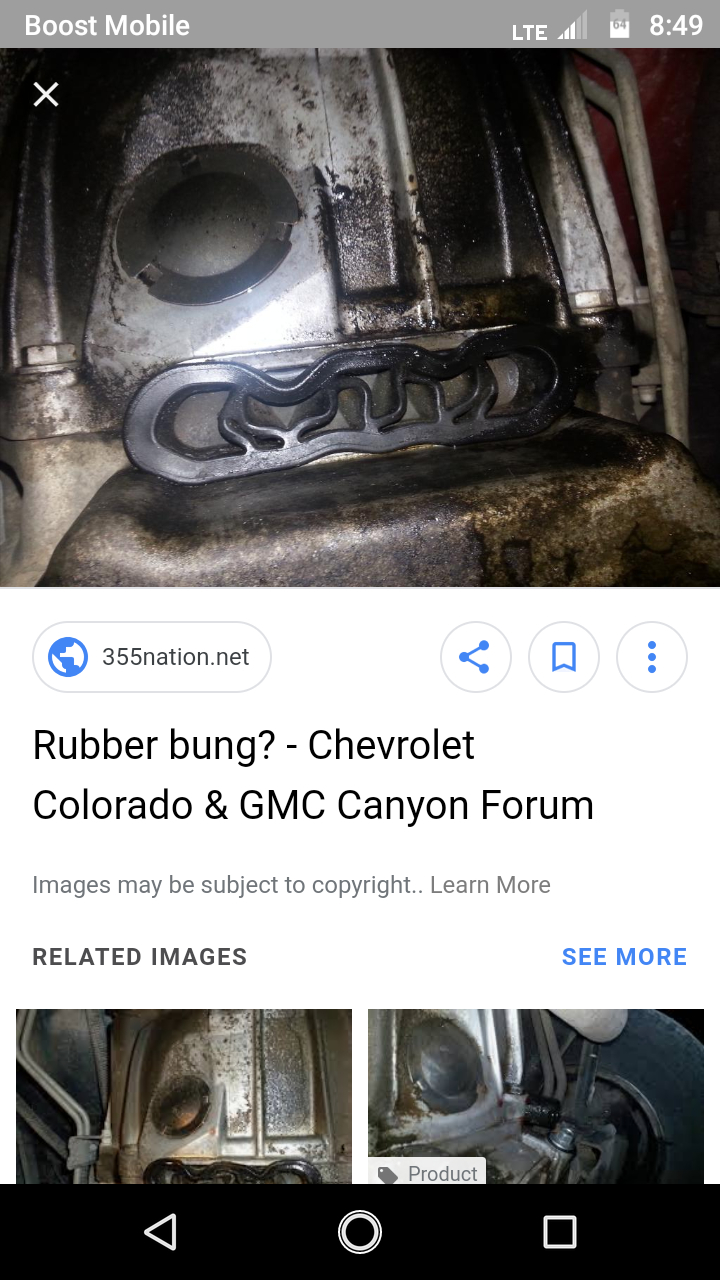Visit the 355nation.net source site
This screenshot has width=720, height=1280.
tap(152, 657)
